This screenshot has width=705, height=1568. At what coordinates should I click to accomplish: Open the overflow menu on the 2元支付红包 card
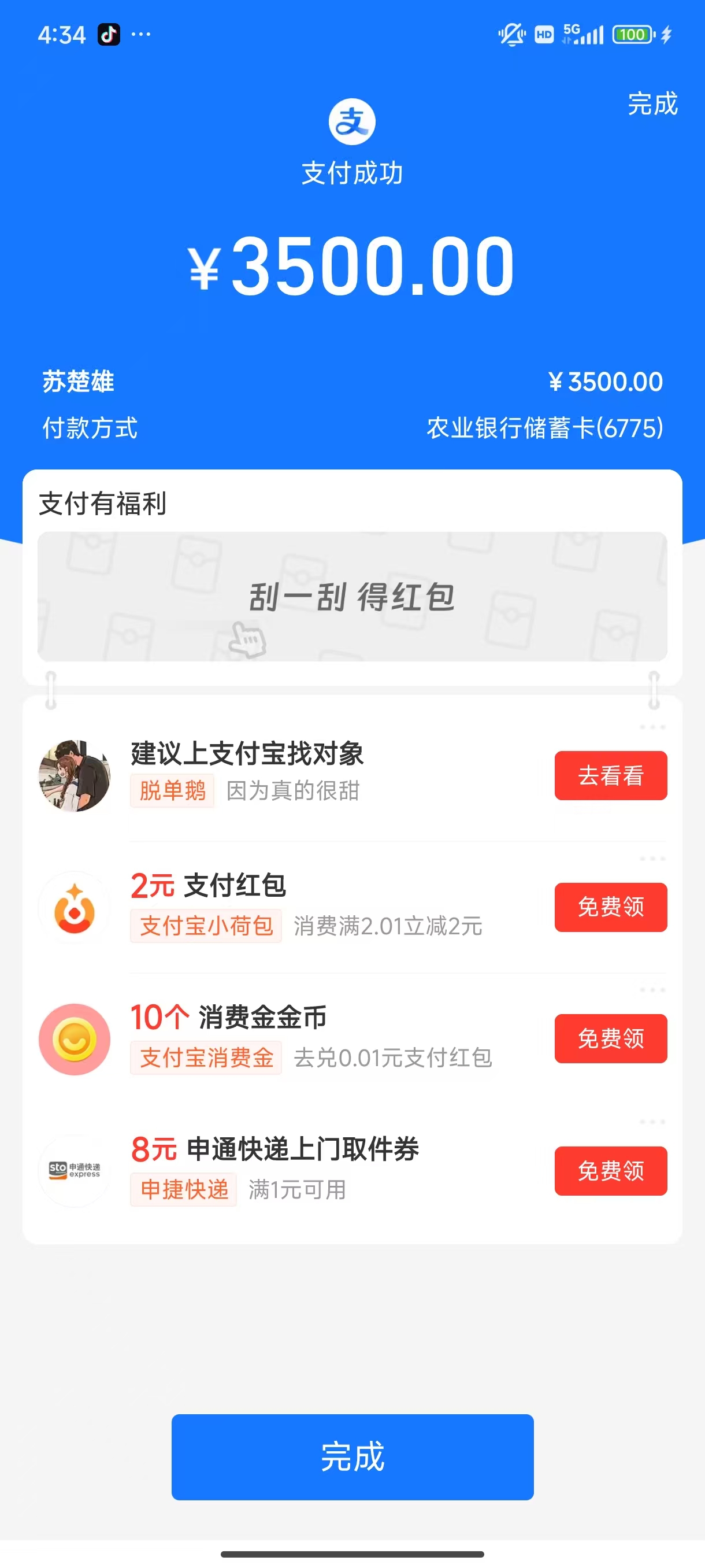click(652, 858)
